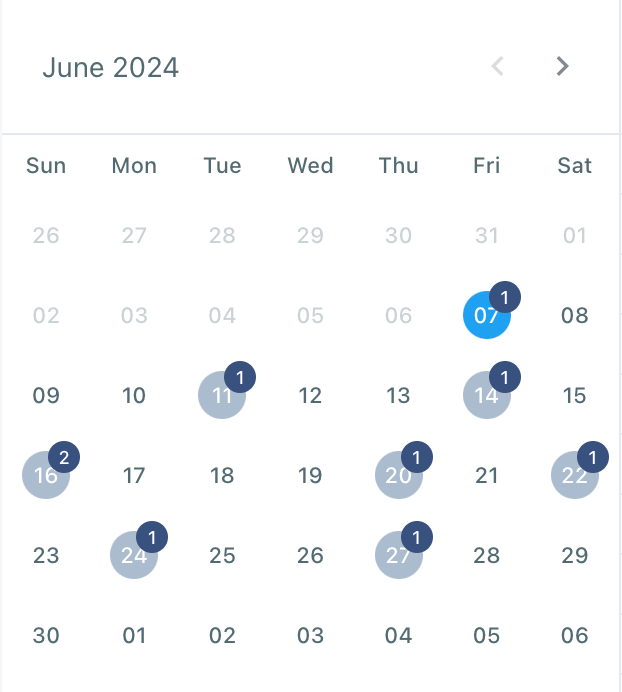Go to the next month
This screenshot has height=692, width=622.
(562, 67)
